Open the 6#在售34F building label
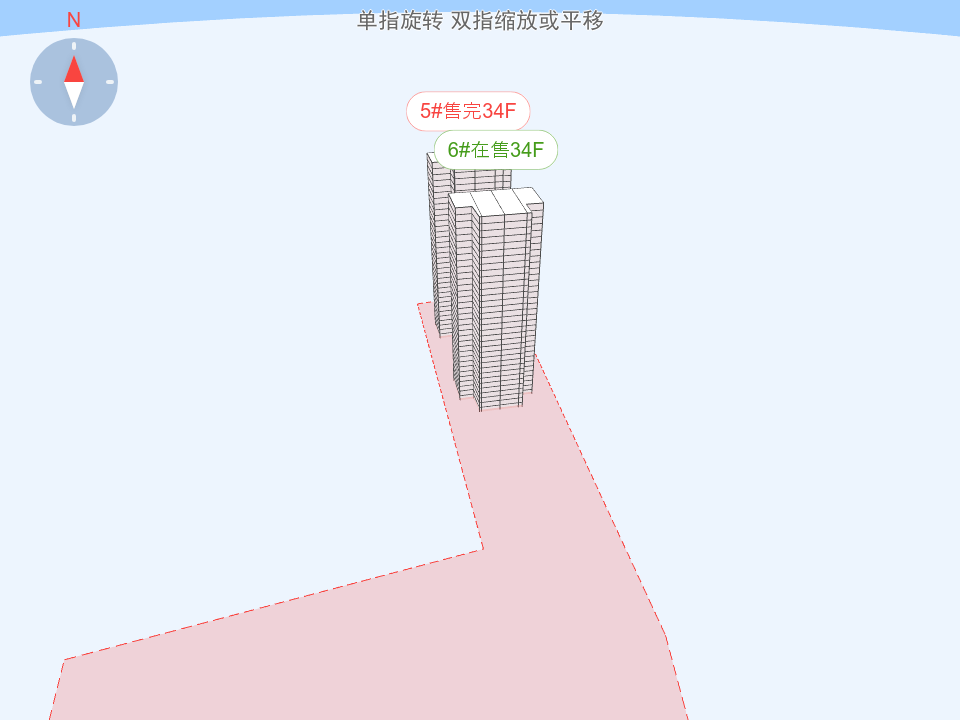The image size is (960, 720). (x=496, y=150)
